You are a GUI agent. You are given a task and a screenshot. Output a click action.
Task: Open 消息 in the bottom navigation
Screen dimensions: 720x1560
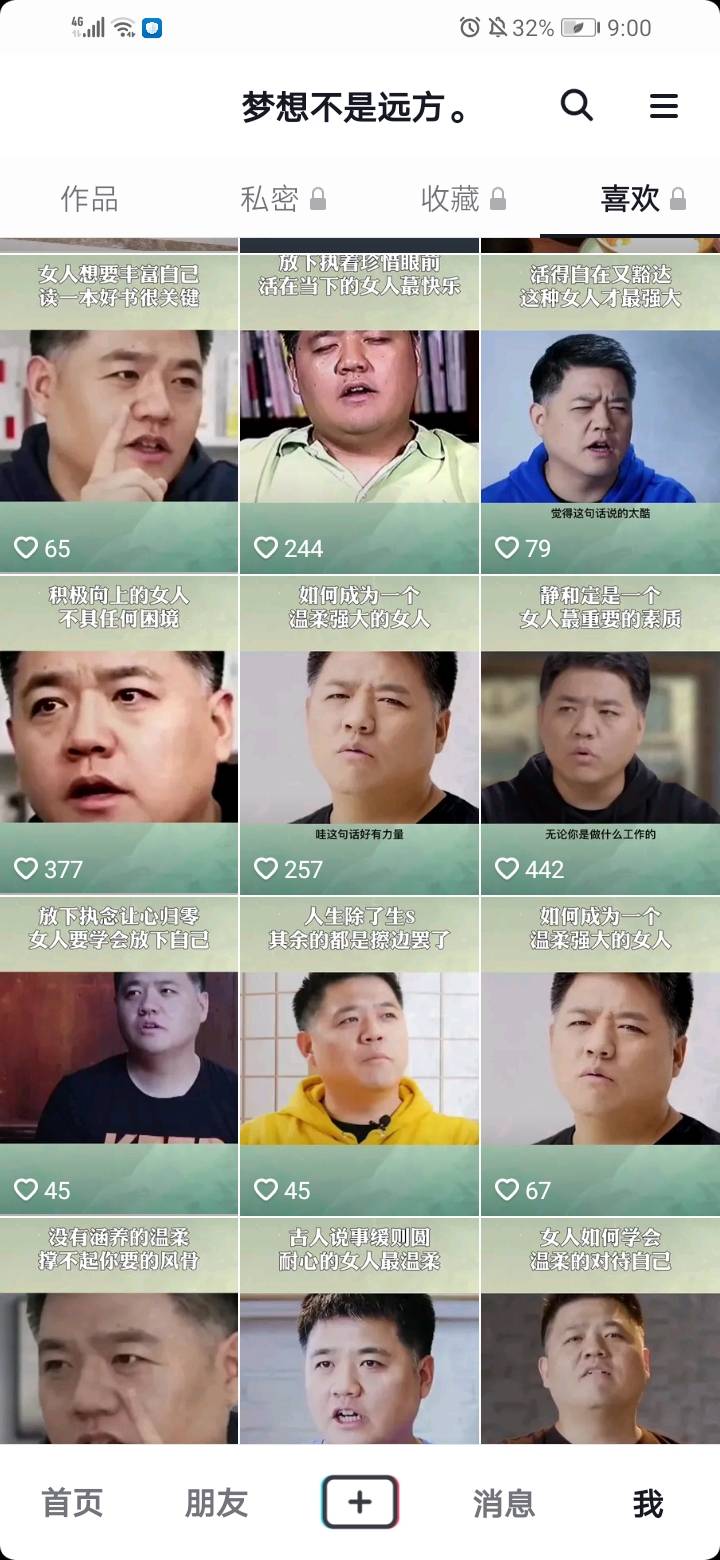[503, 1500]
